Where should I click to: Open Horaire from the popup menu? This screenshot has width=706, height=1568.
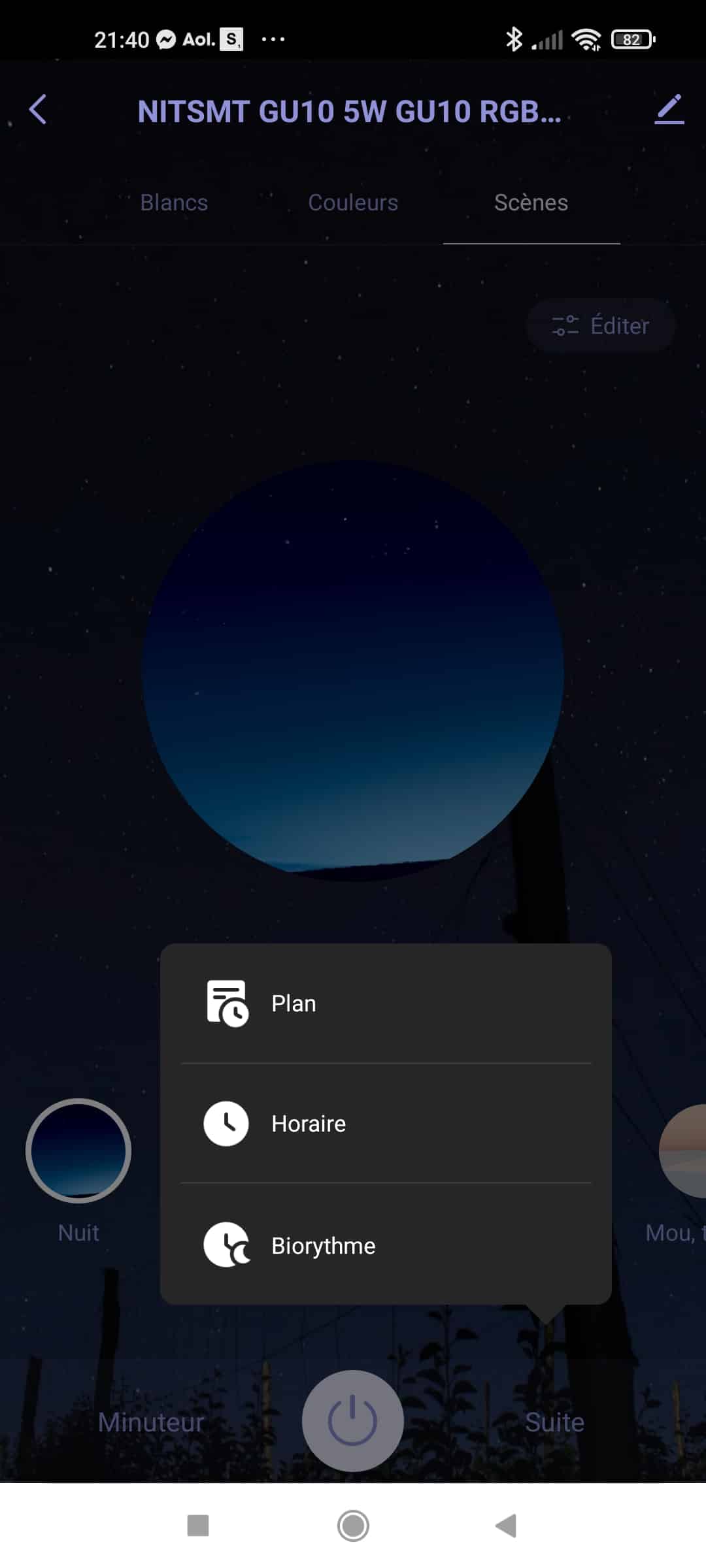386,1123
